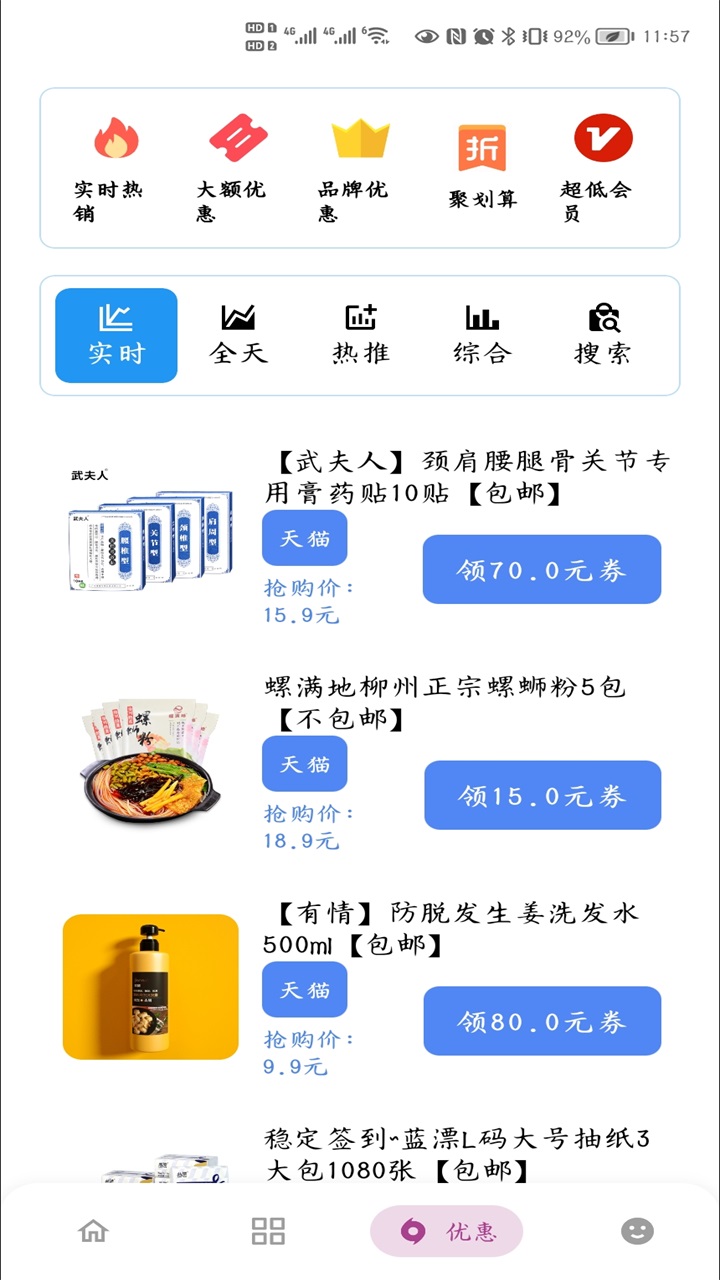Screen dimensions: 720x1280
Task: Open the 超低会员 category
Action: pos(602,167)
